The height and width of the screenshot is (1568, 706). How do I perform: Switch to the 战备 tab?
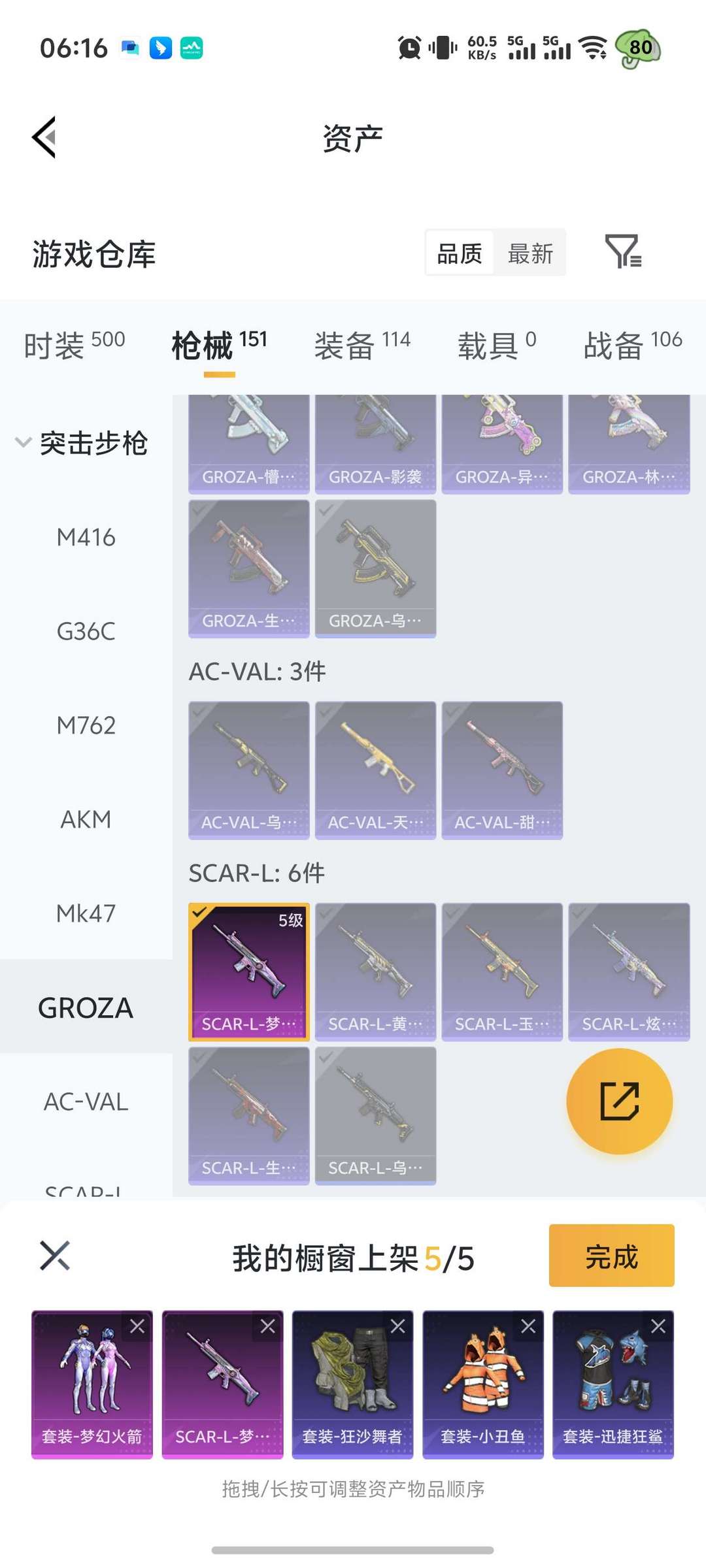coord(632,344)
